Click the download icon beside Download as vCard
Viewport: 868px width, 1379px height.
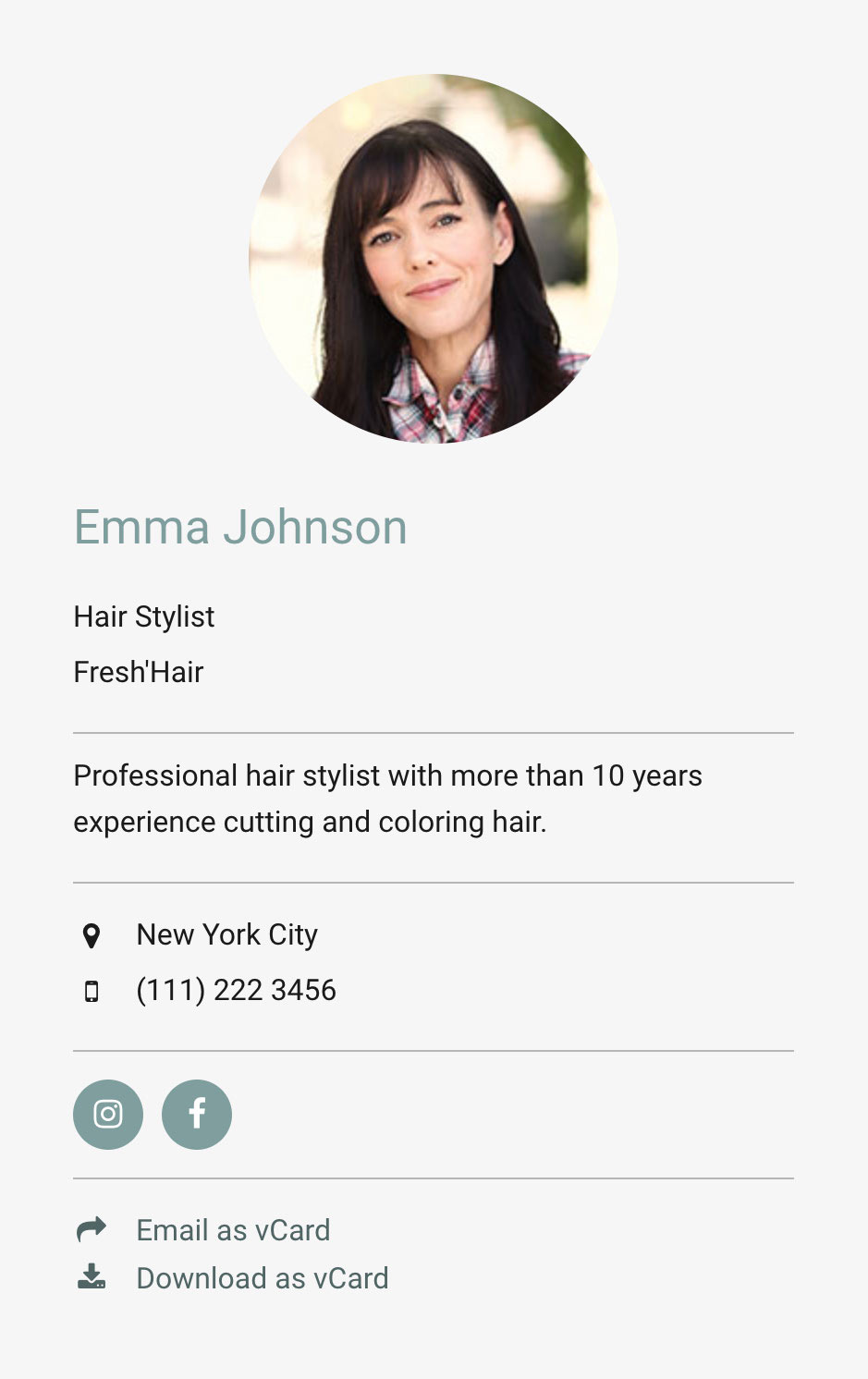[x=91, y=1279]
